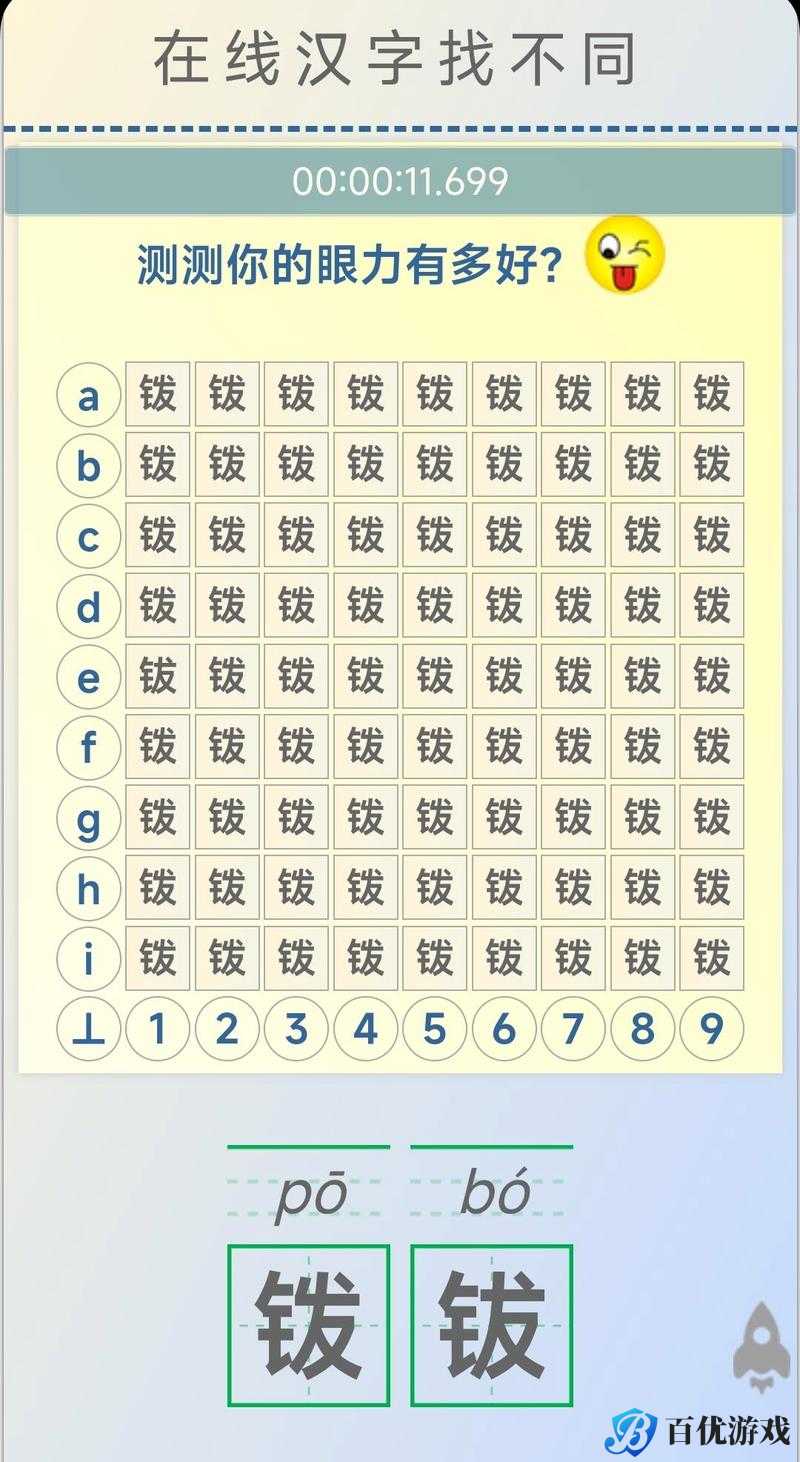The height and width of the screenshot is (1462, 800).
Task: Tap the rocket icon to jump to top
Action: (x=761, y=1346)
